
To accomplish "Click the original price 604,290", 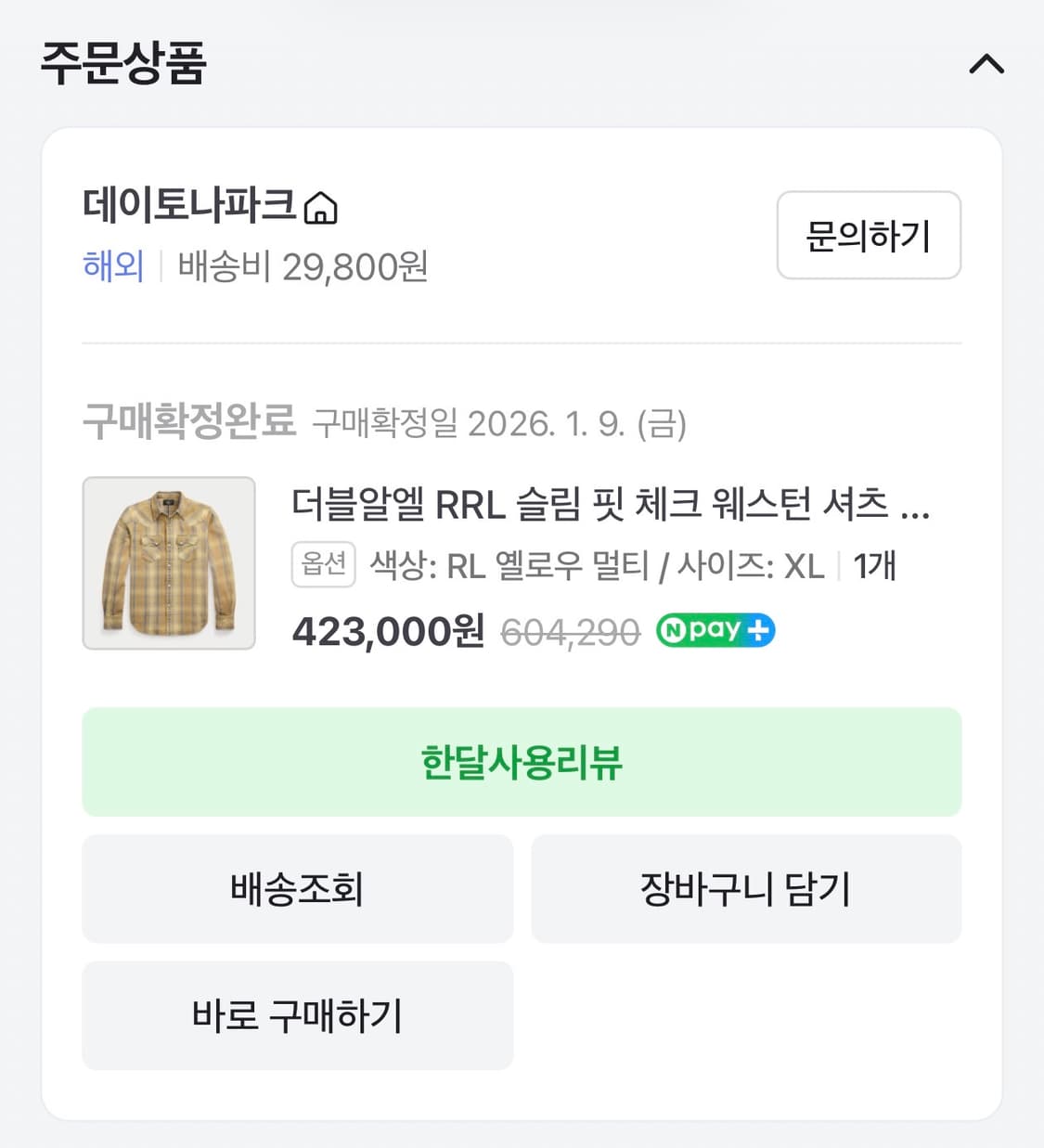I will (570, 631).
